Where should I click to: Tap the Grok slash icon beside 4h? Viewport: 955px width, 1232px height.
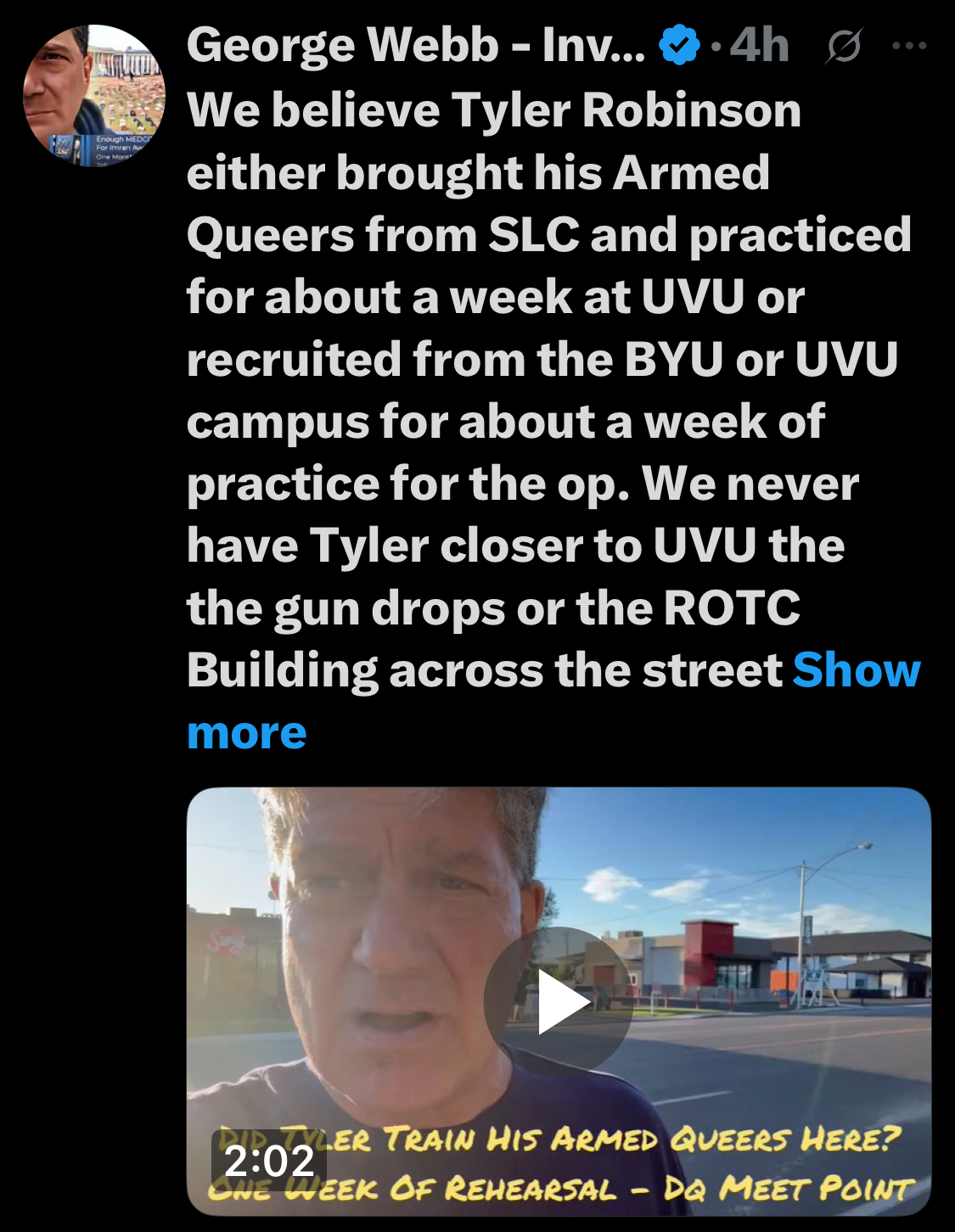843,46
